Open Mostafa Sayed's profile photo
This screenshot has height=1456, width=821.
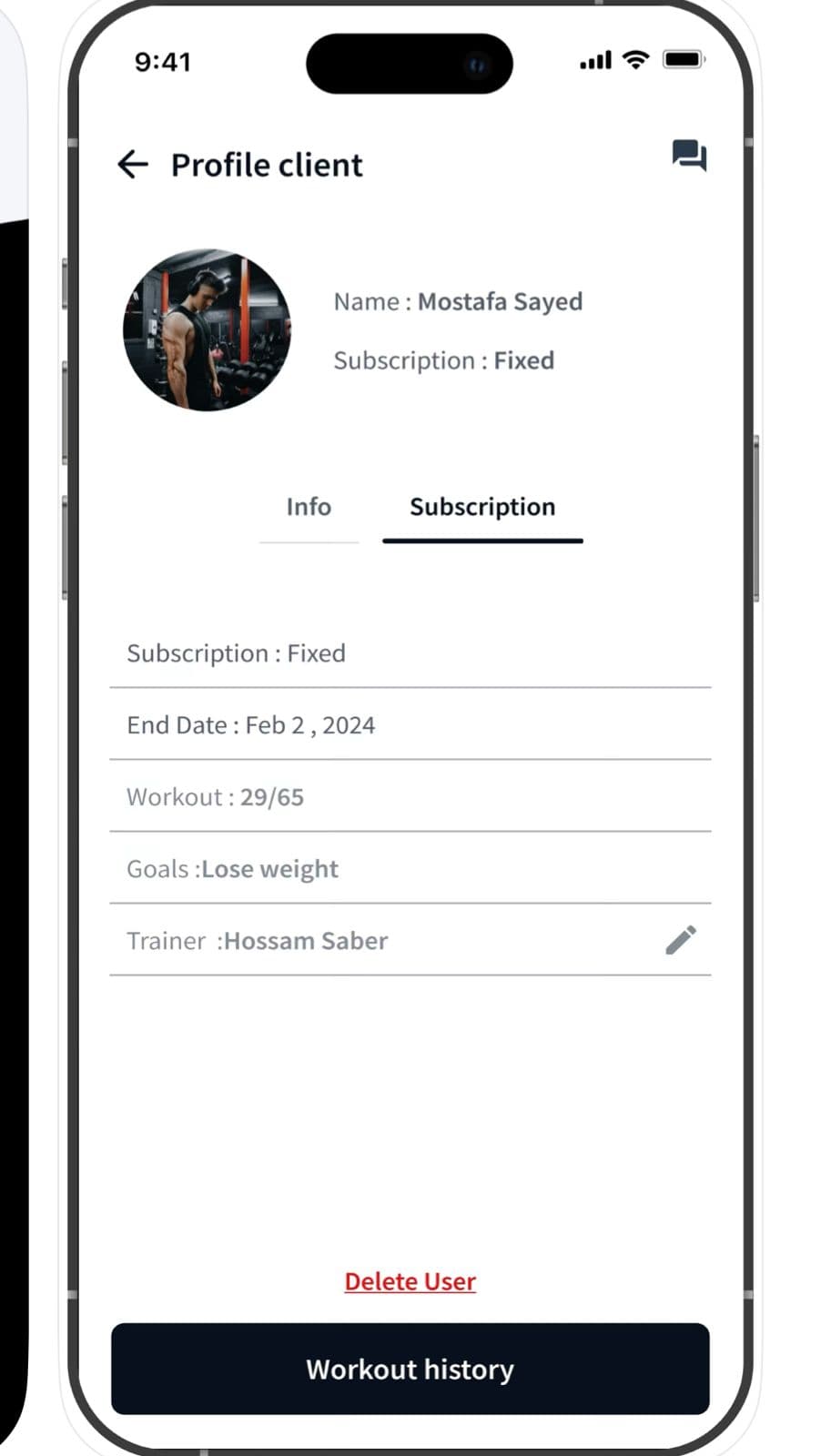(x=208, y=331)
